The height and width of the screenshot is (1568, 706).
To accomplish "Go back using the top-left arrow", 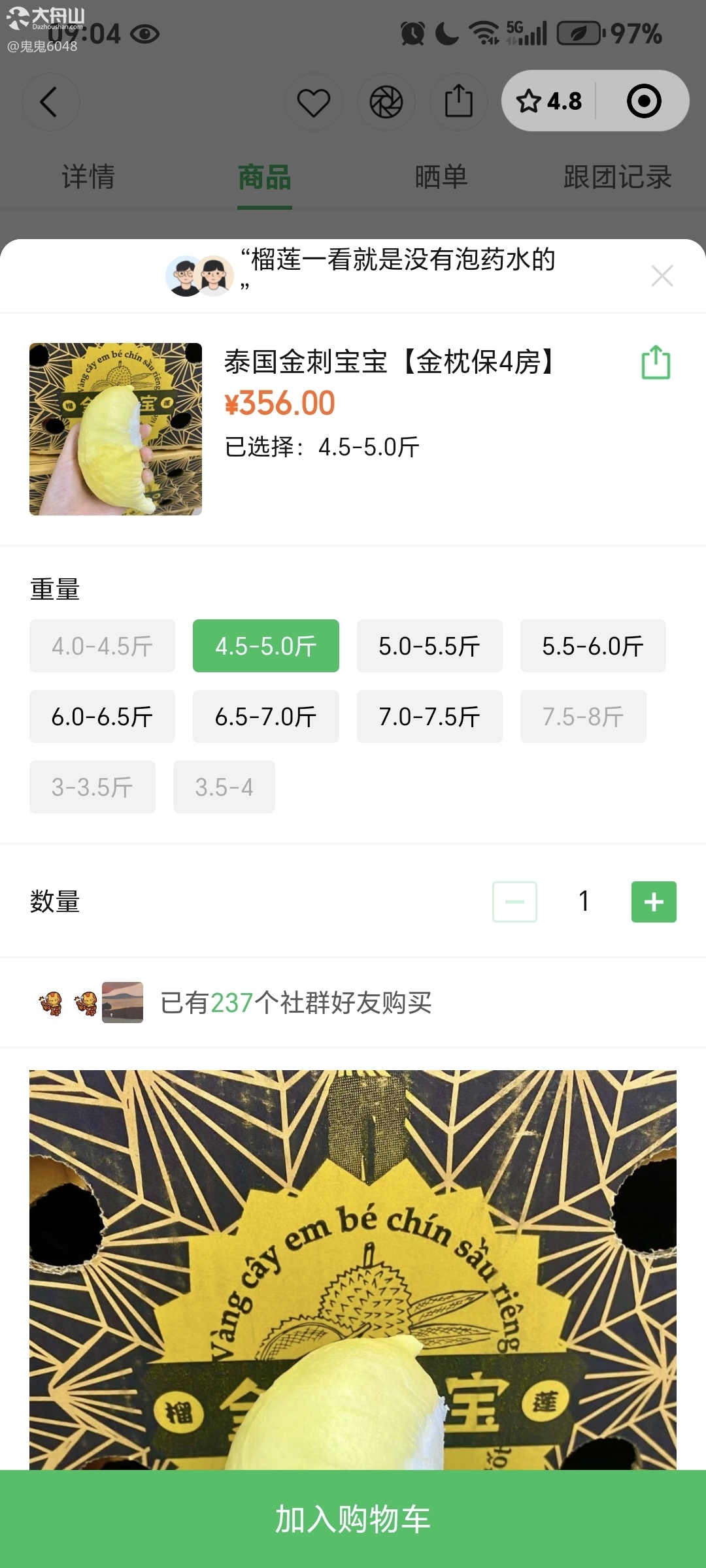I will (50, 102).
